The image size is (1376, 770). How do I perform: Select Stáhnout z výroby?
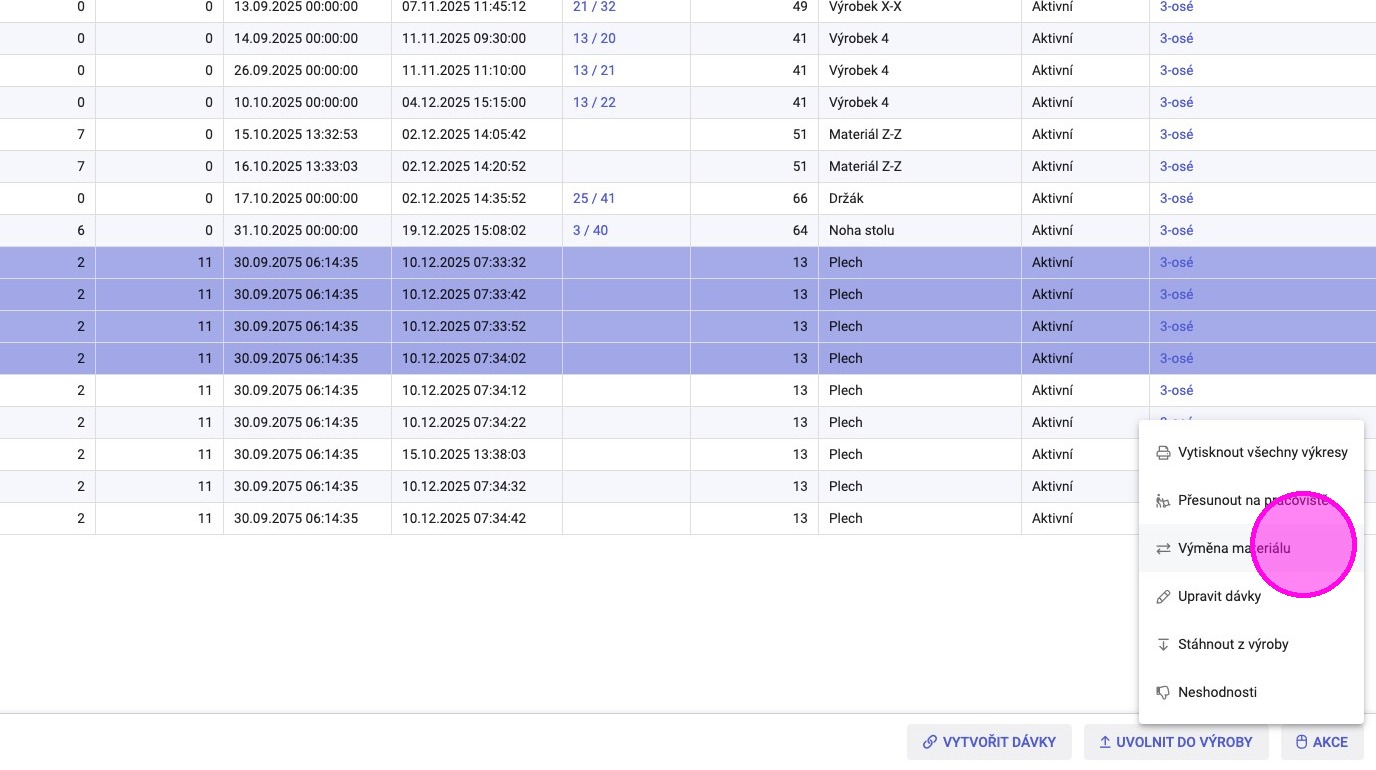click(x=1233, y=645)
